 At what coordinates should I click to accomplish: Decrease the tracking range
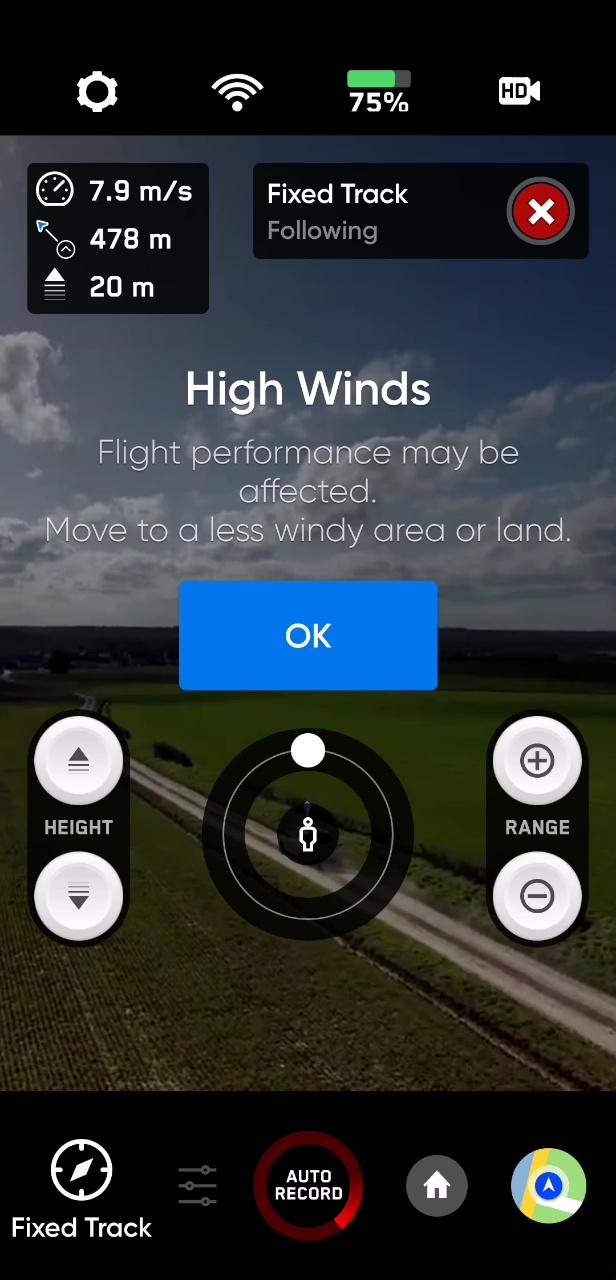tap(537, 896)
